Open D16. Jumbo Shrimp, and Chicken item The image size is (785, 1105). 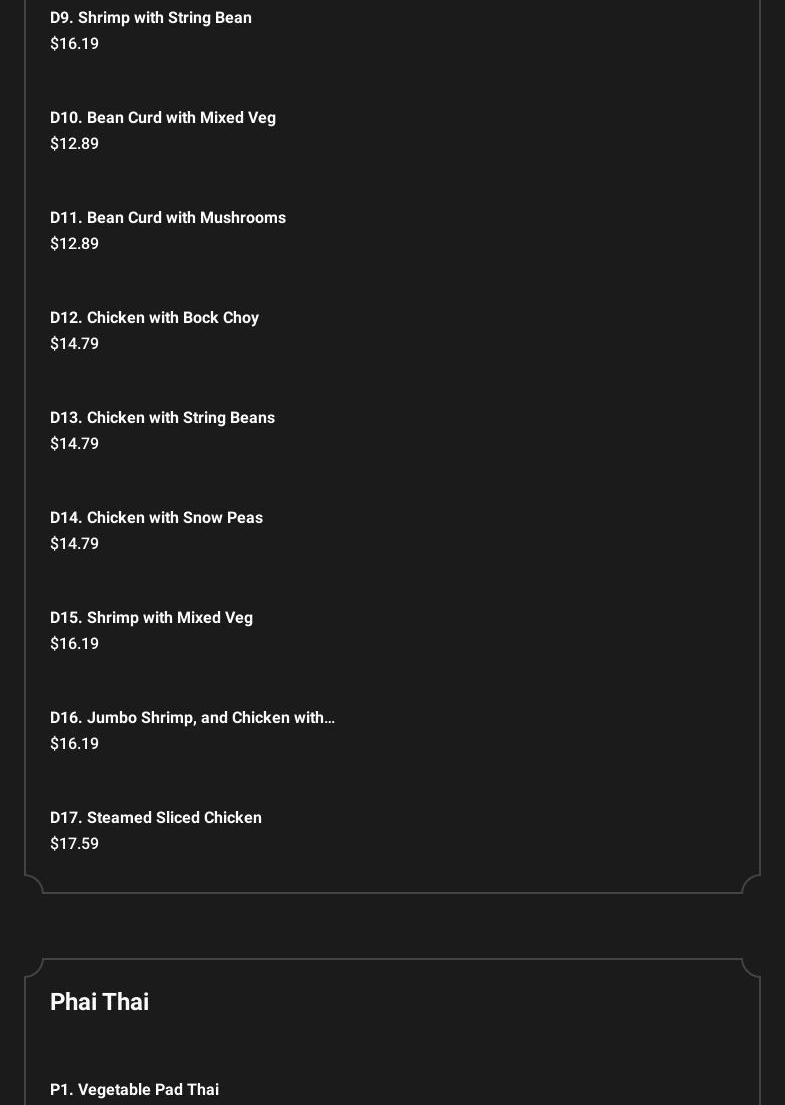(193, 718)
